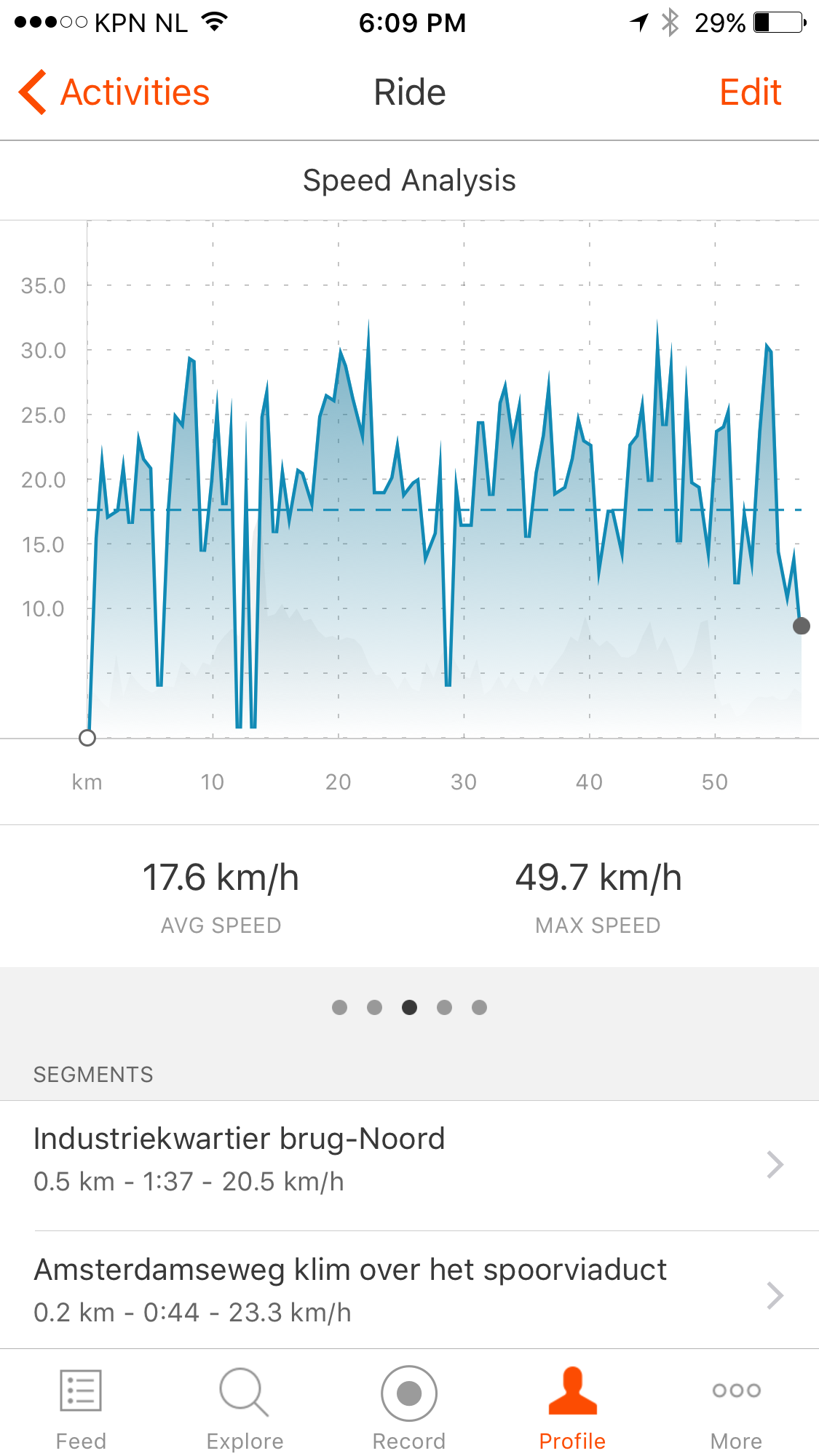Tap Edit to modify the ride

pos(750,92)
